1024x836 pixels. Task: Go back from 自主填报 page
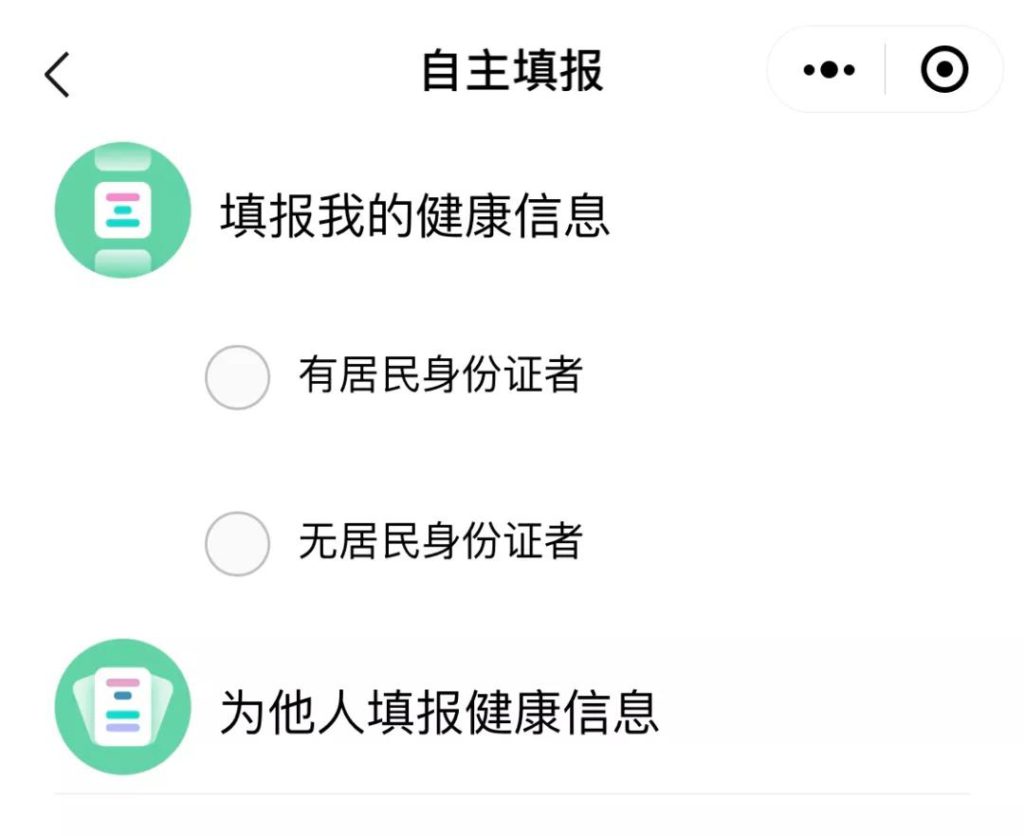click(58, 74)
